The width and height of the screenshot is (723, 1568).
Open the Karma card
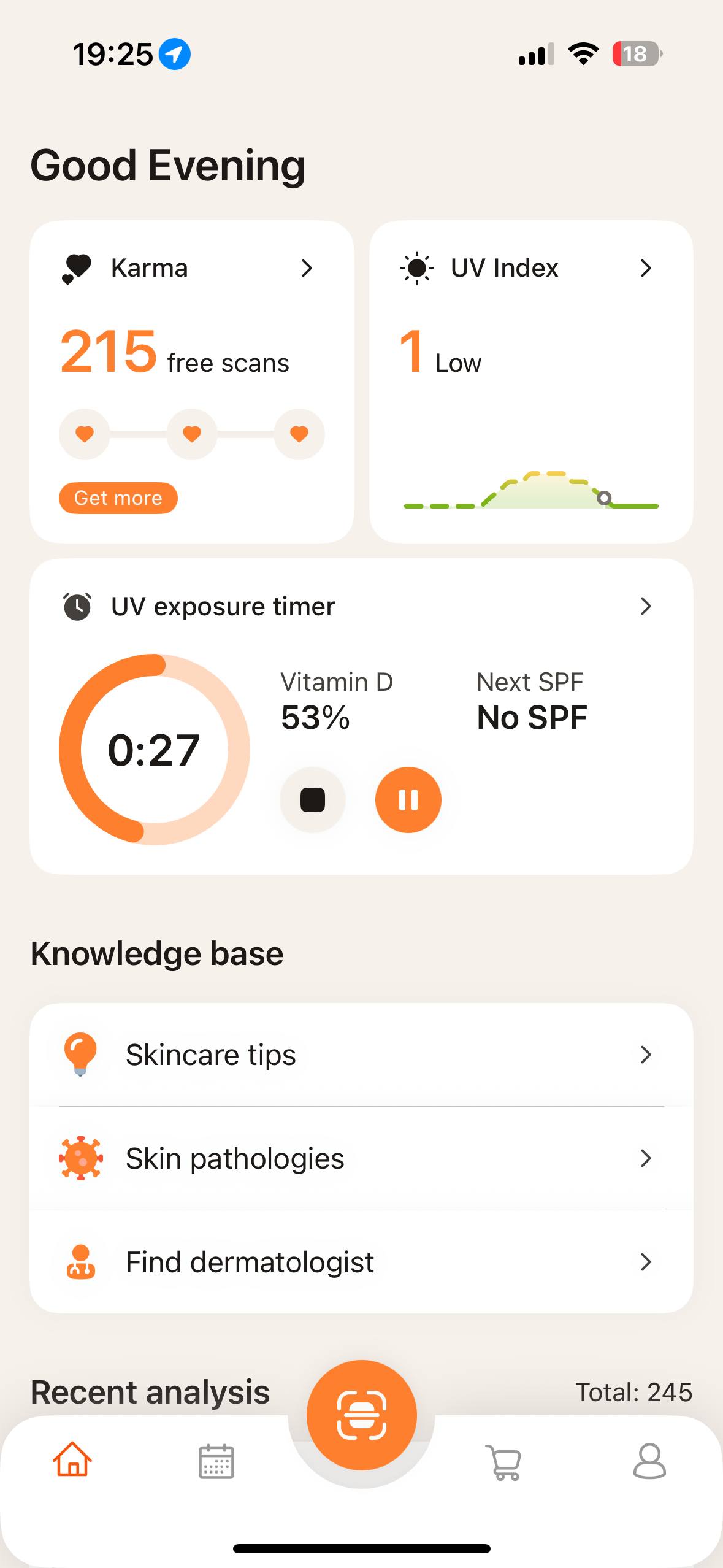click(191, 381)
